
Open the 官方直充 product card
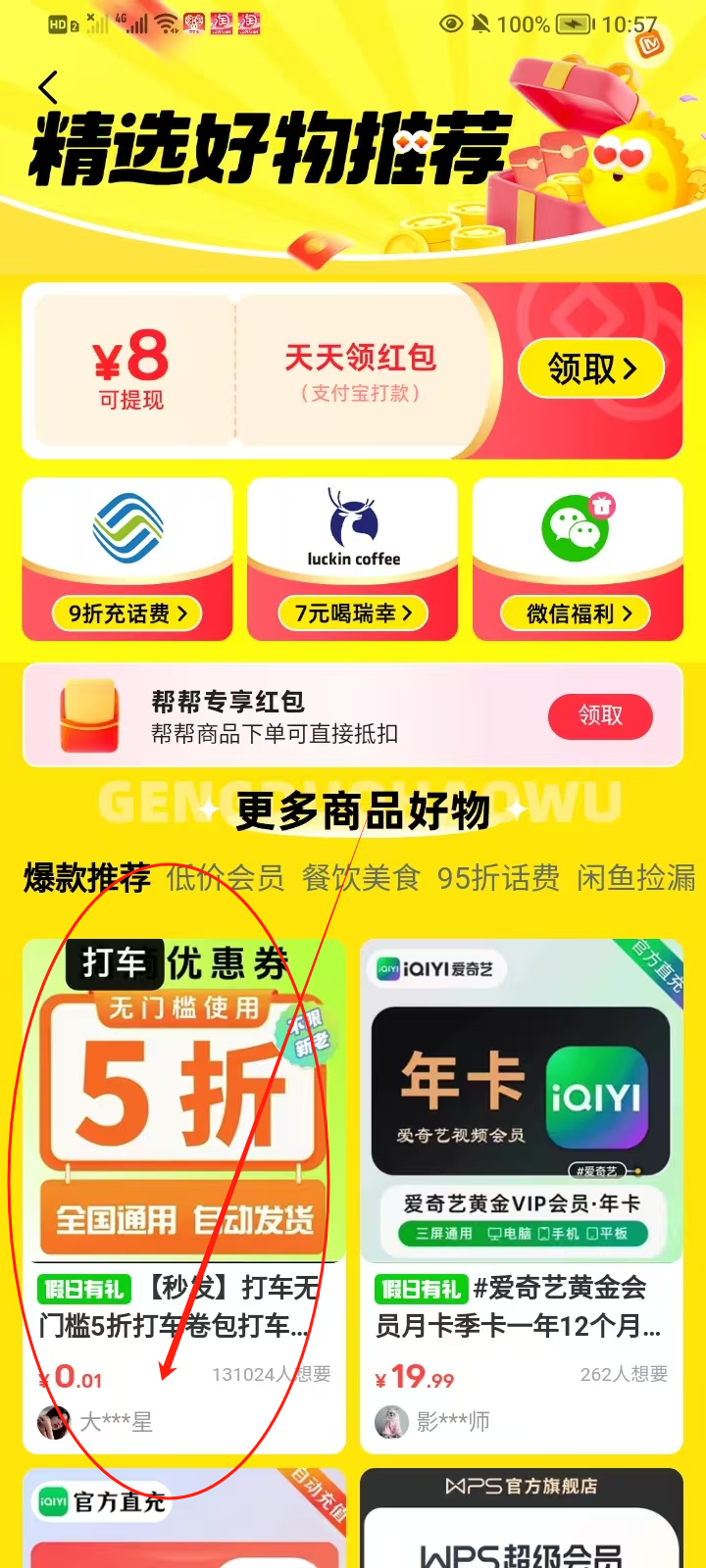click(x=184, y=1518)
